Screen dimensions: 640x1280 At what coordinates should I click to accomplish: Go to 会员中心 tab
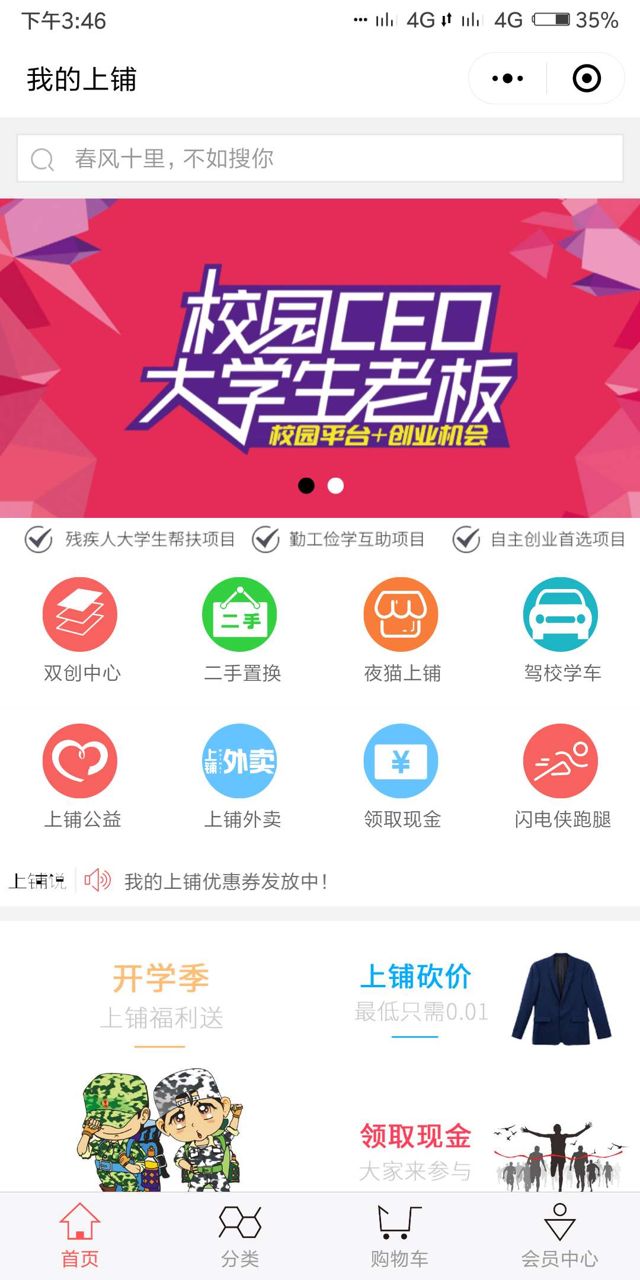point(560,1236)
